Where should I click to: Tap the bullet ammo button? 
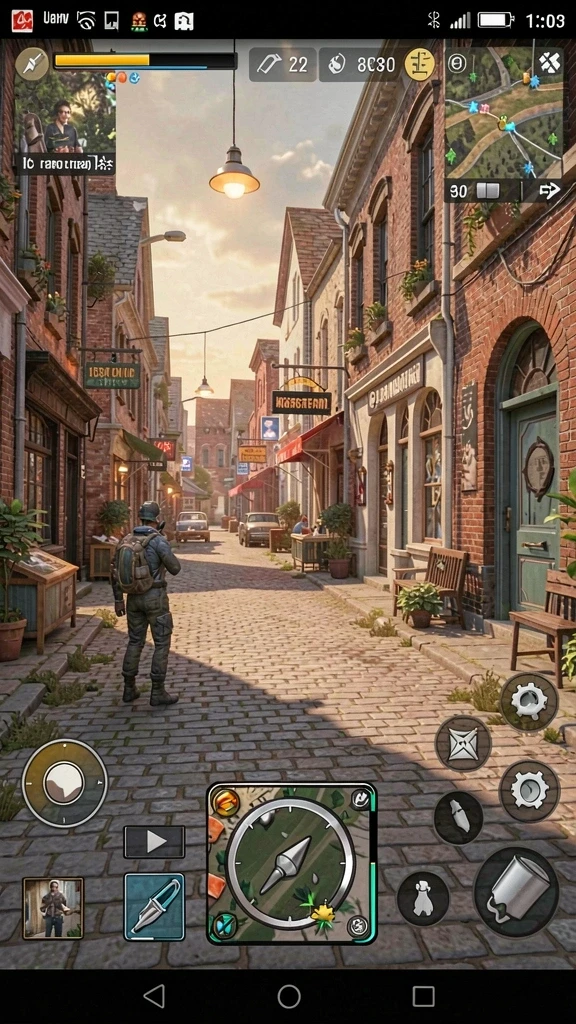point(458,817)
